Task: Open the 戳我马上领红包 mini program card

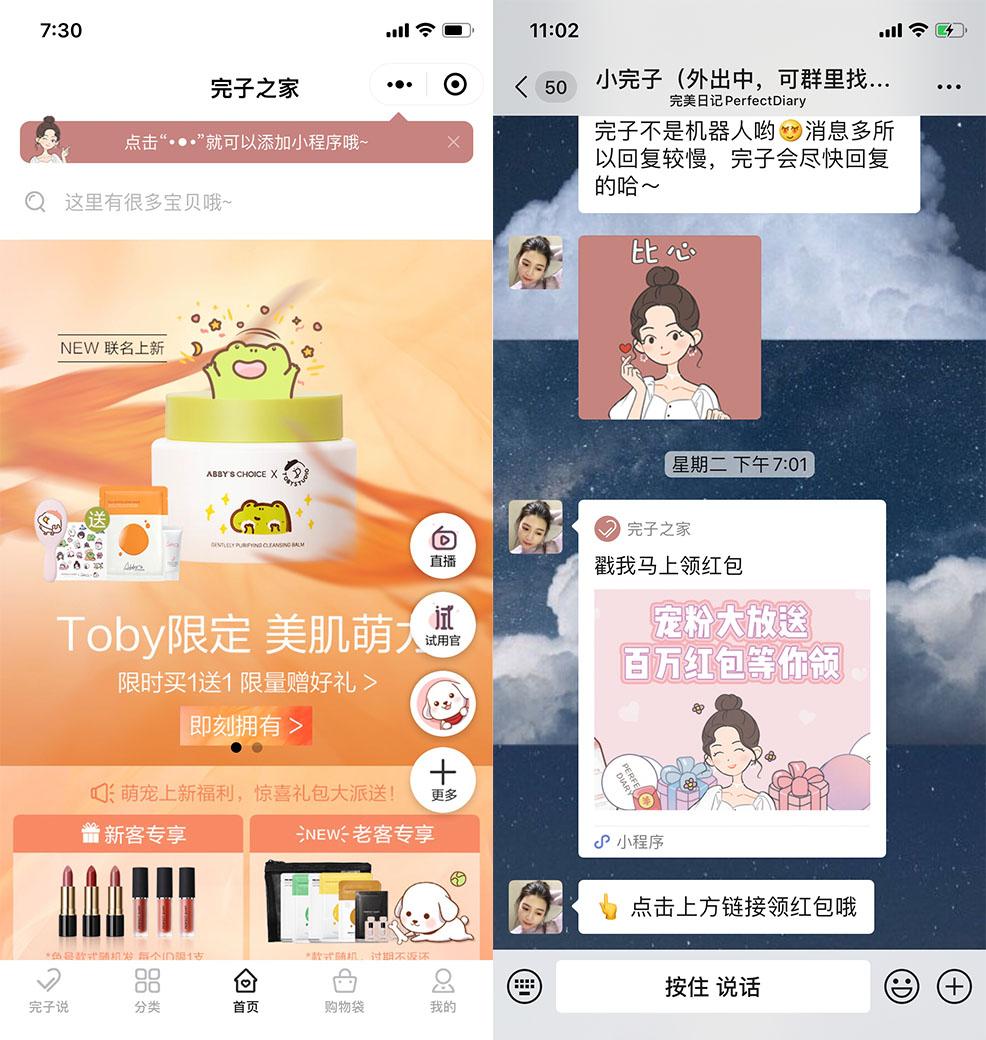Action: click(732, 680)
